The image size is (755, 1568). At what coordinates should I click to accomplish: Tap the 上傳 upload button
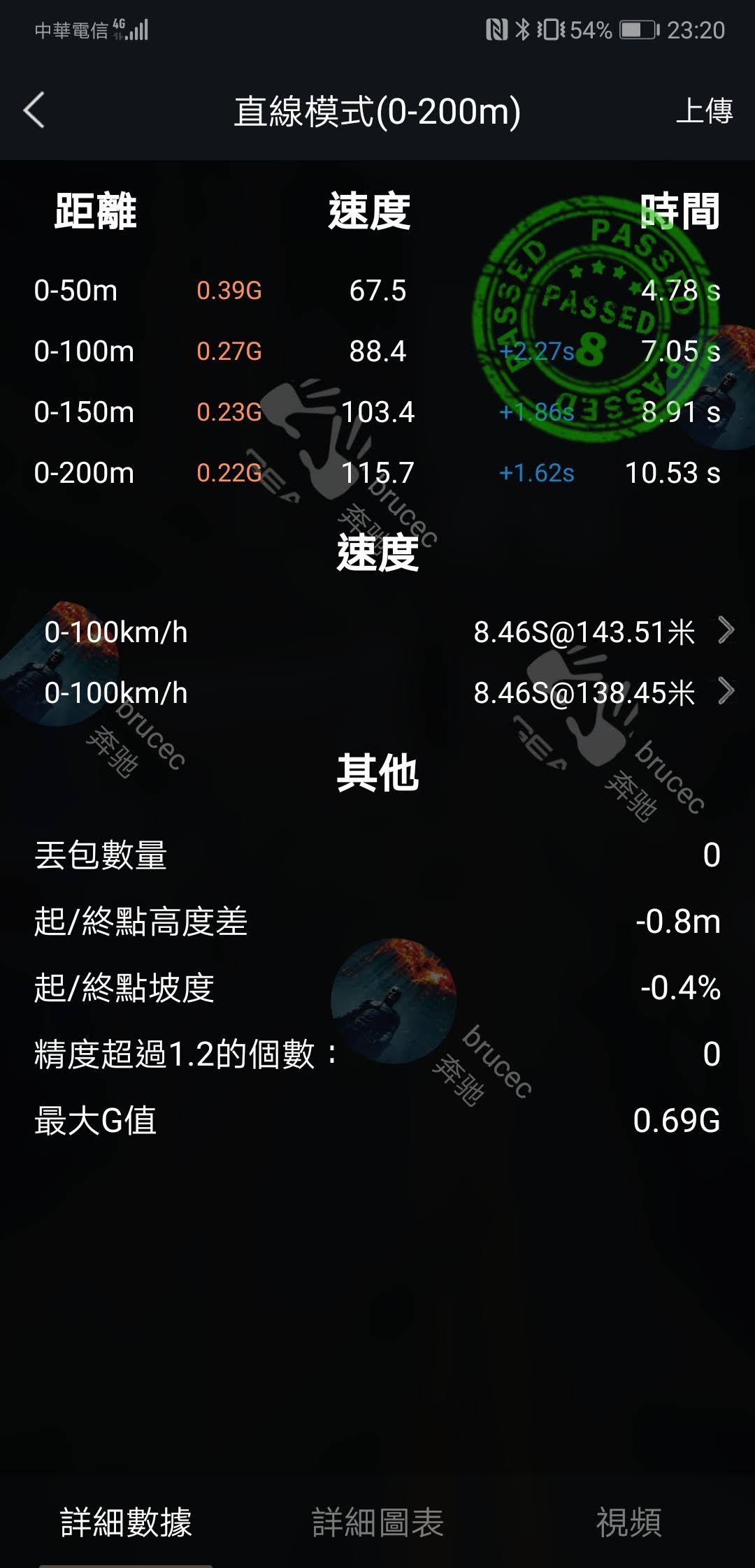click(703, 111)
